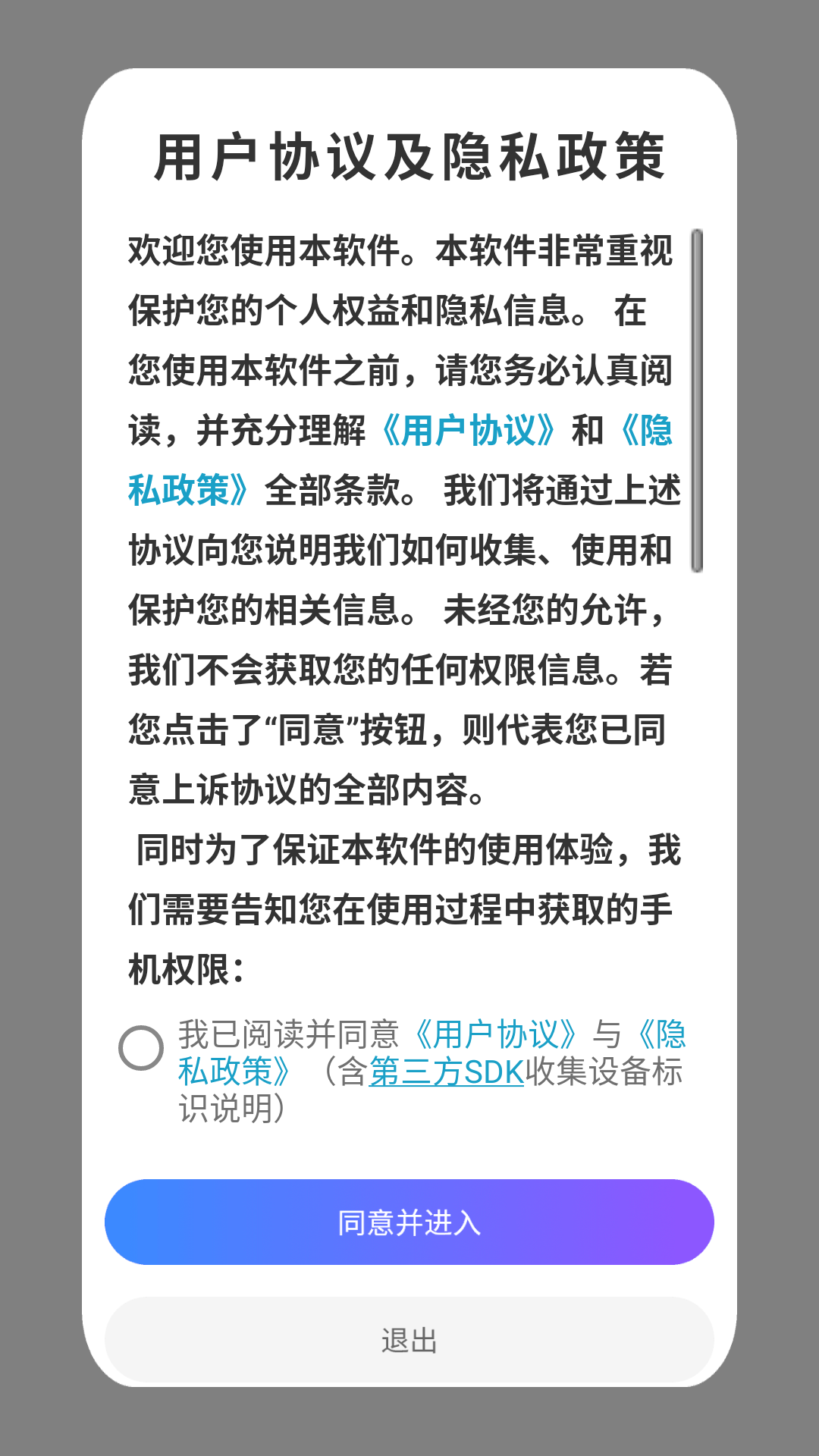Tap 退出 to exit the app

click(409, 1340)
